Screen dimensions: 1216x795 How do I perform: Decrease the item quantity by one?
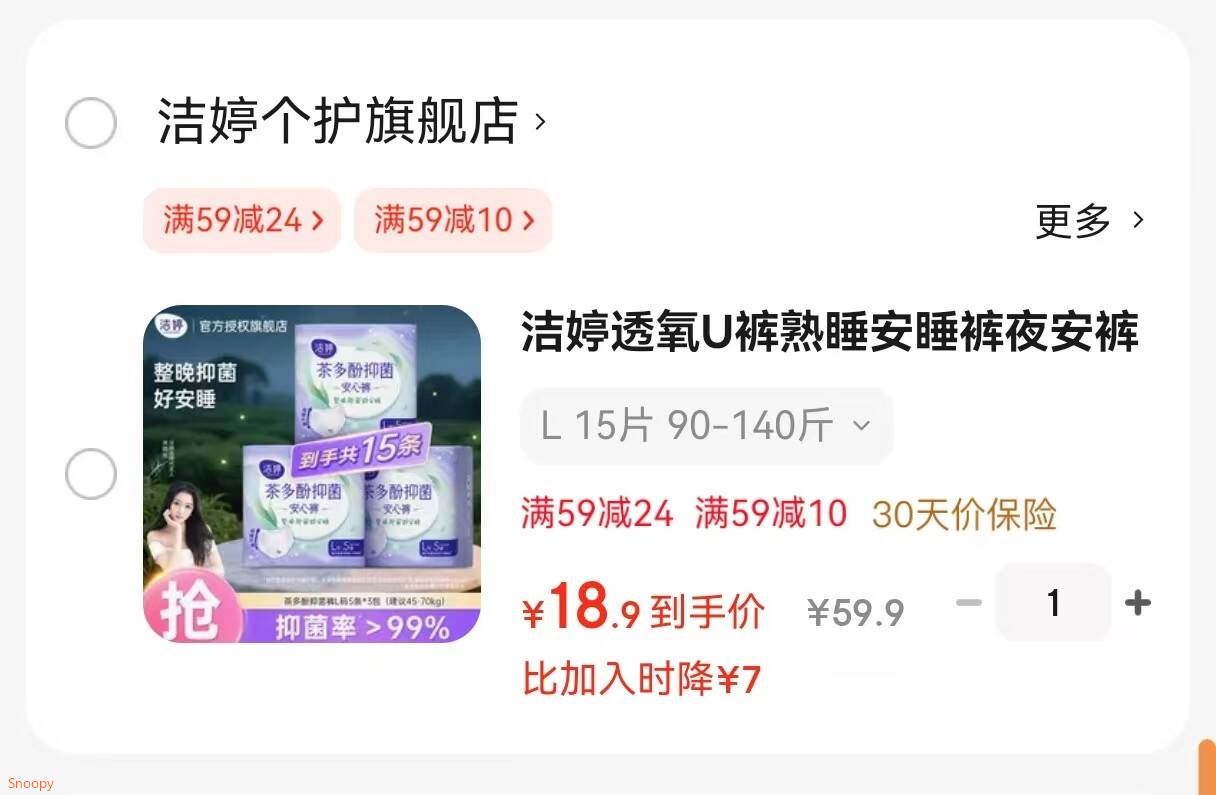(968, 603)
